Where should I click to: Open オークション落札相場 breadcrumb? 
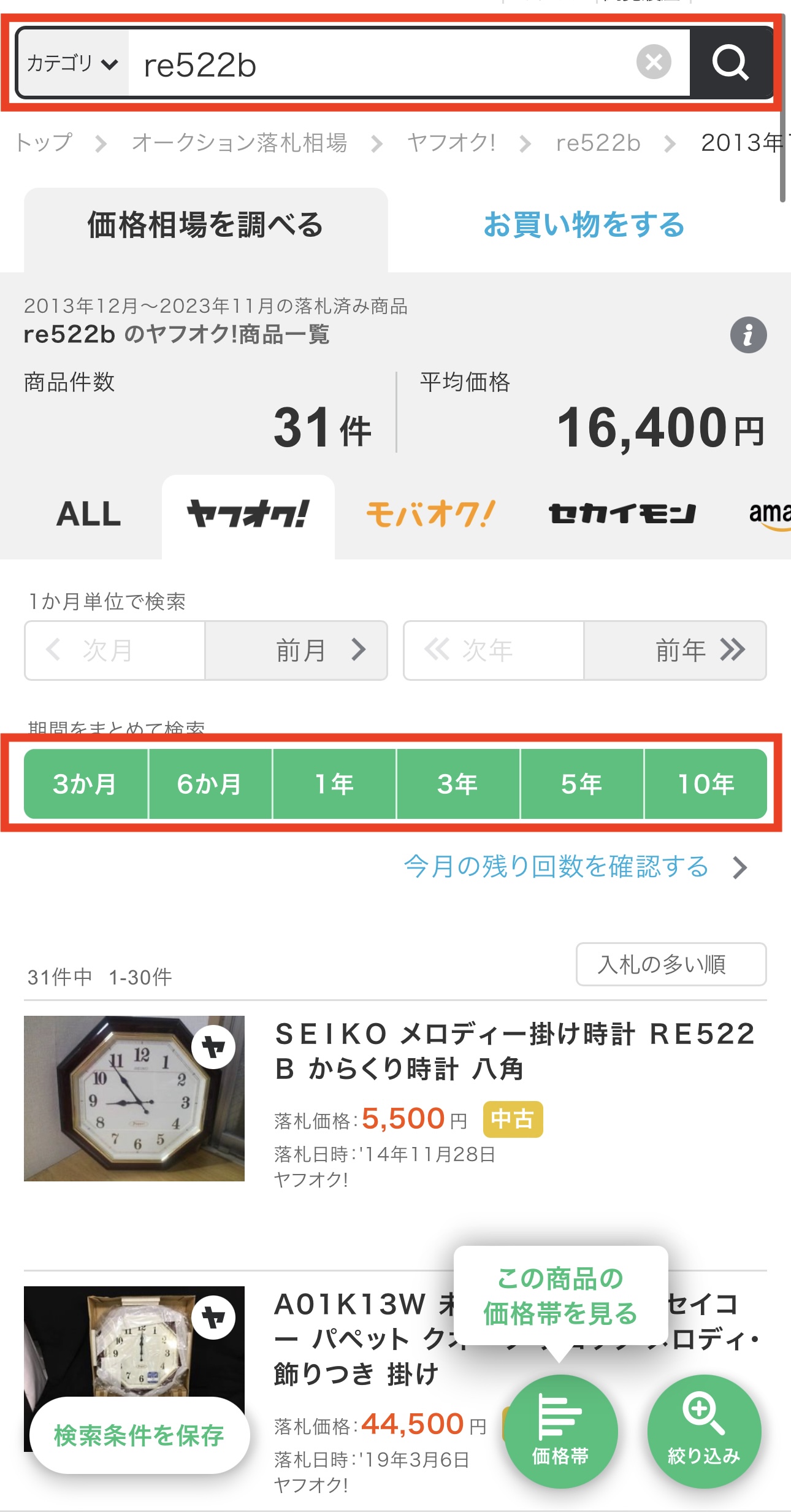pos(239,143)
